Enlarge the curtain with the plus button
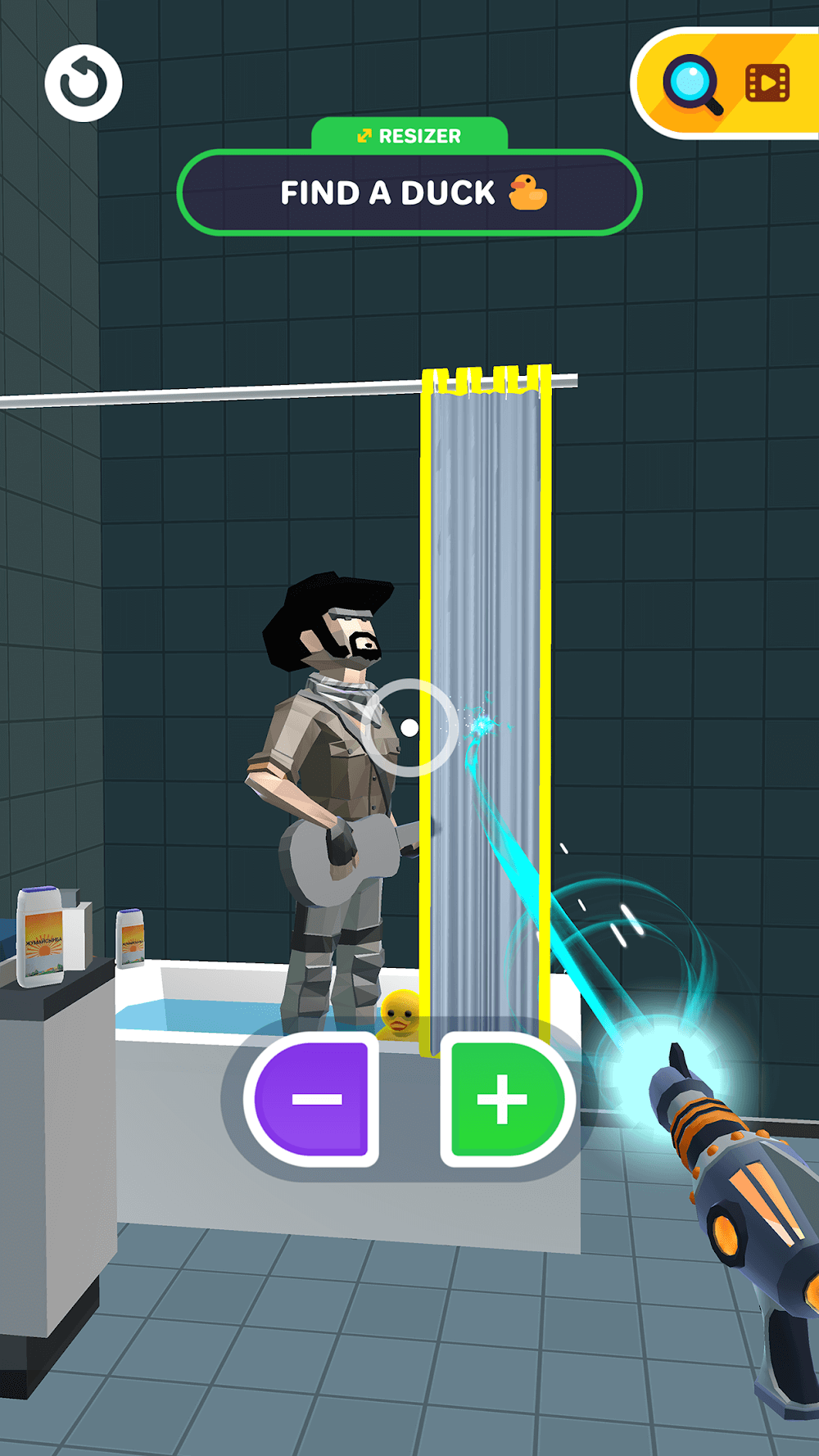The image size is (819, 1456). pos(503,1099)
